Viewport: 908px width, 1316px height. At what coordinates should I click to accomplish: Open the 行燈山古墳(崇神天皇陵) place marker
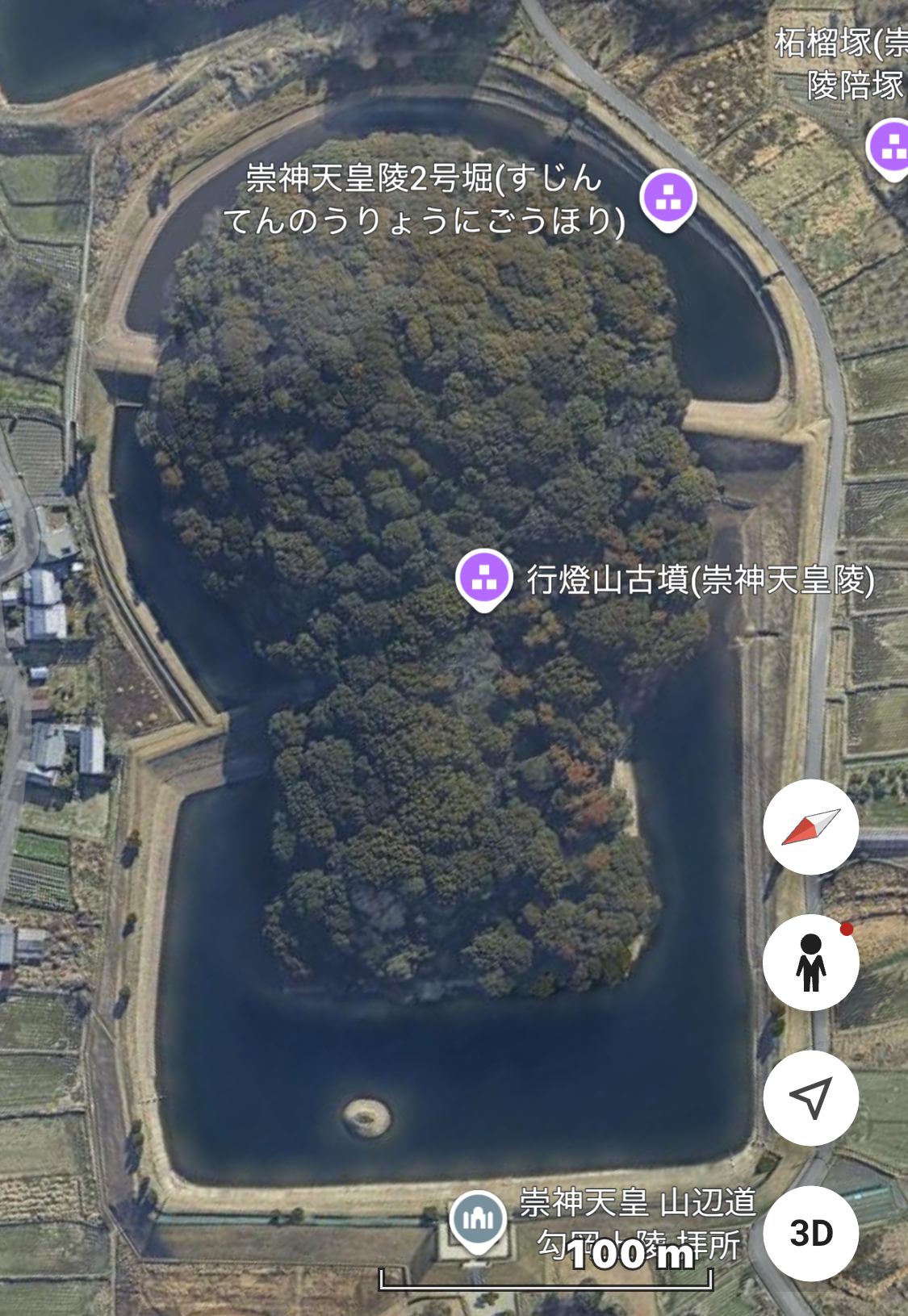(x=483, y=578)
